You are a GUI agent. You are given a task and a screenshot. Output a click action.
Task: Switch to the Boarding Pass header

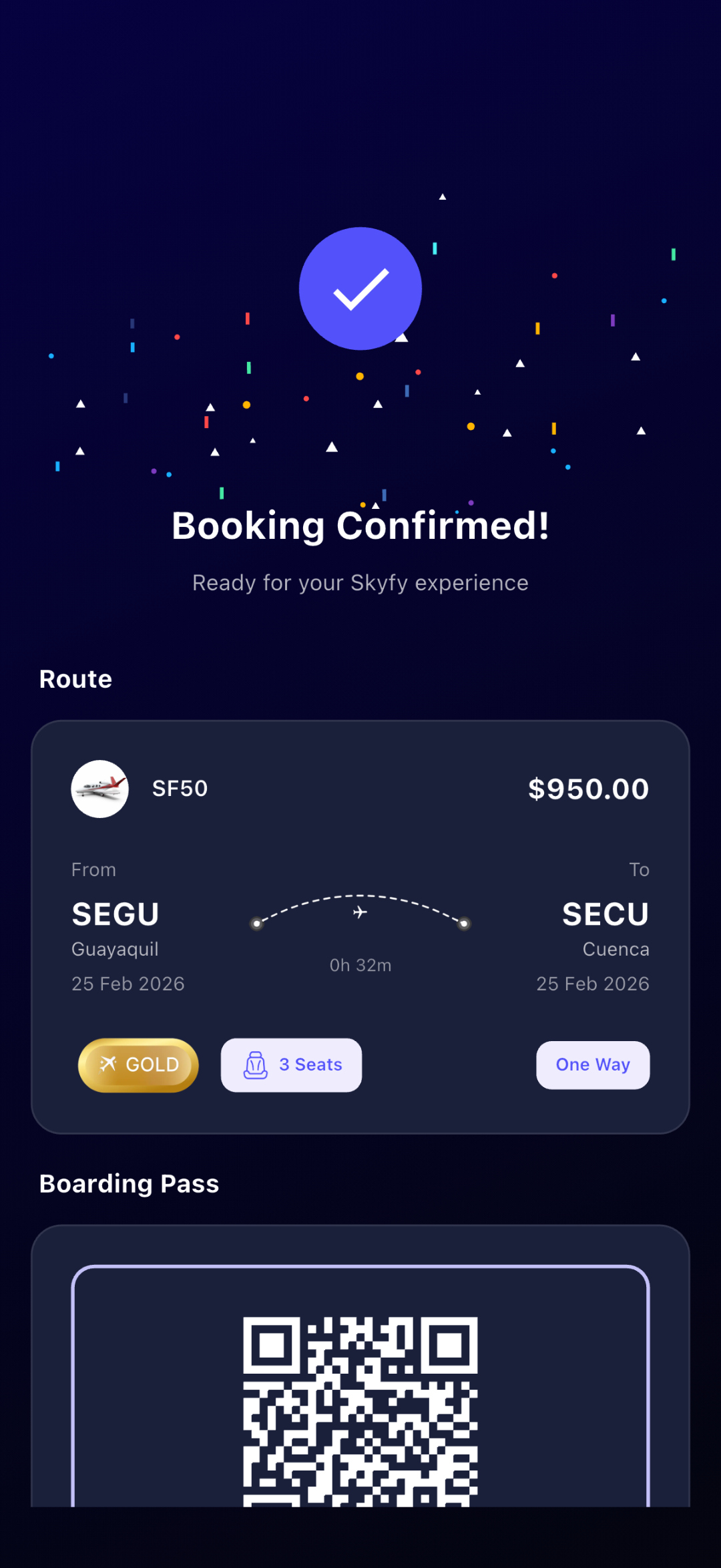129,1183
